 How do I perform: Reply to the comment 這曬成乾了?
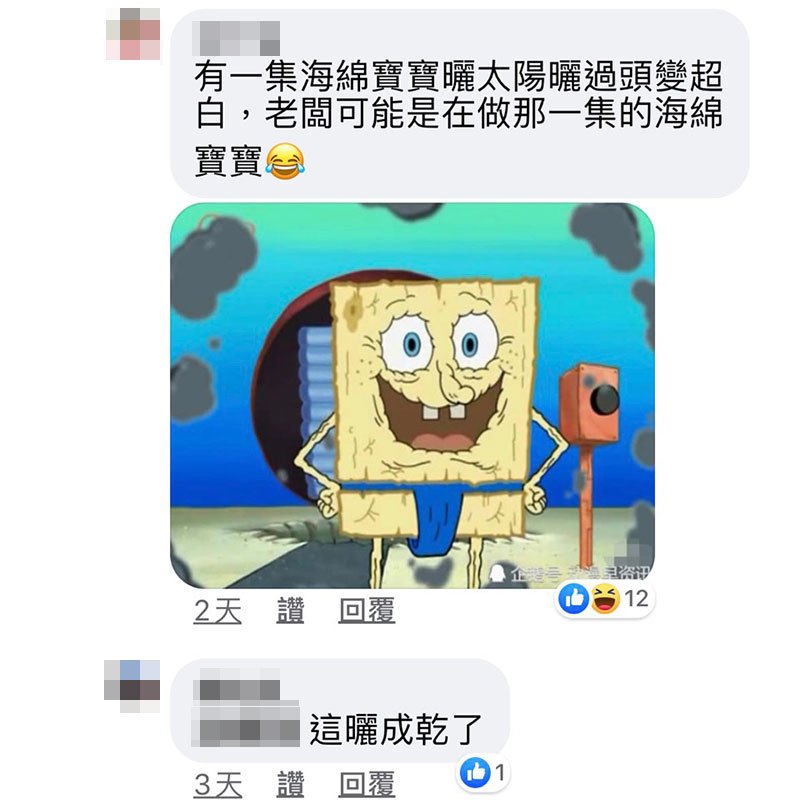(x=366, y=785)
